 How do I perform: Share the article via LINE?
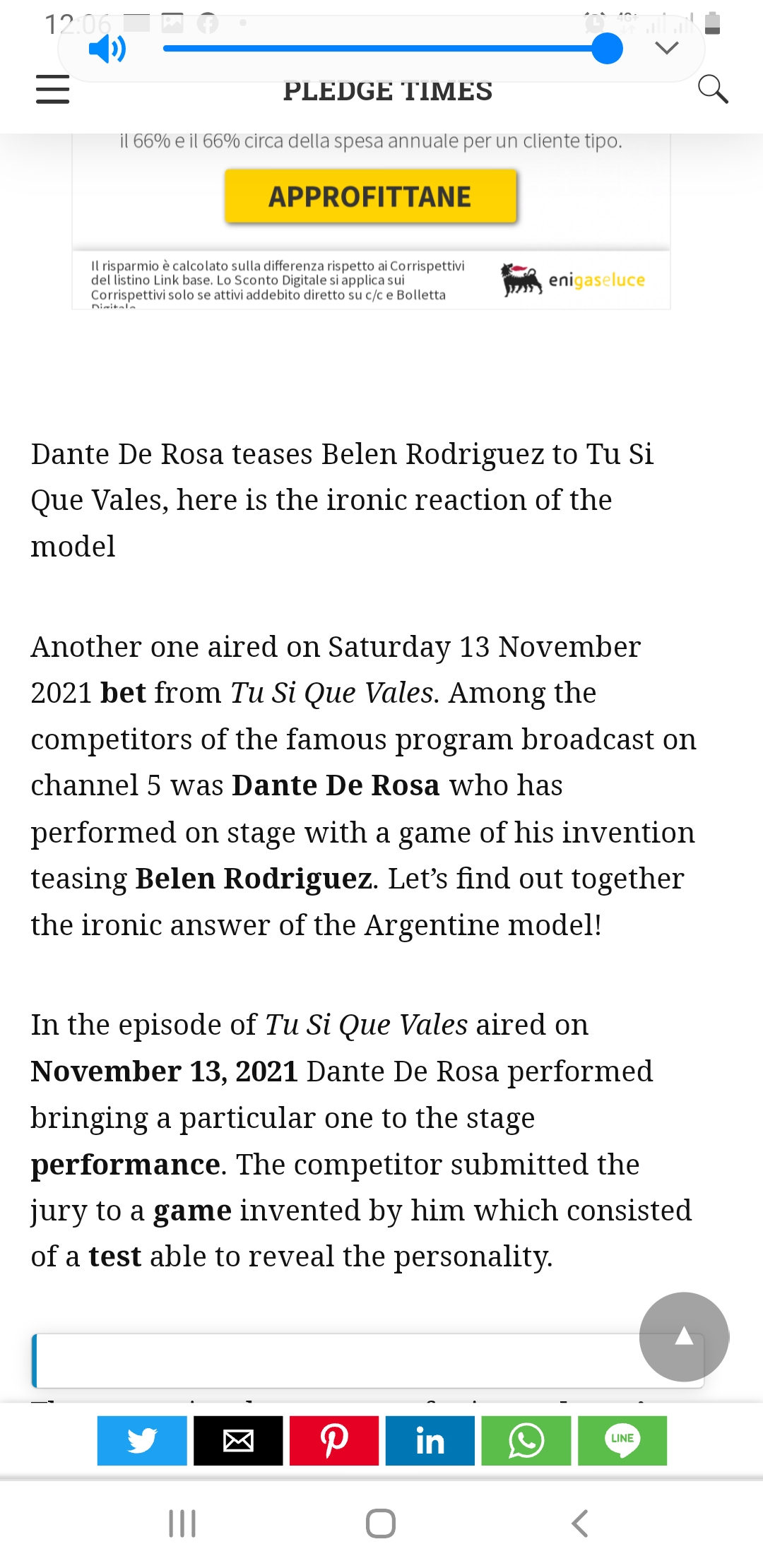[x=622, y=1440]
